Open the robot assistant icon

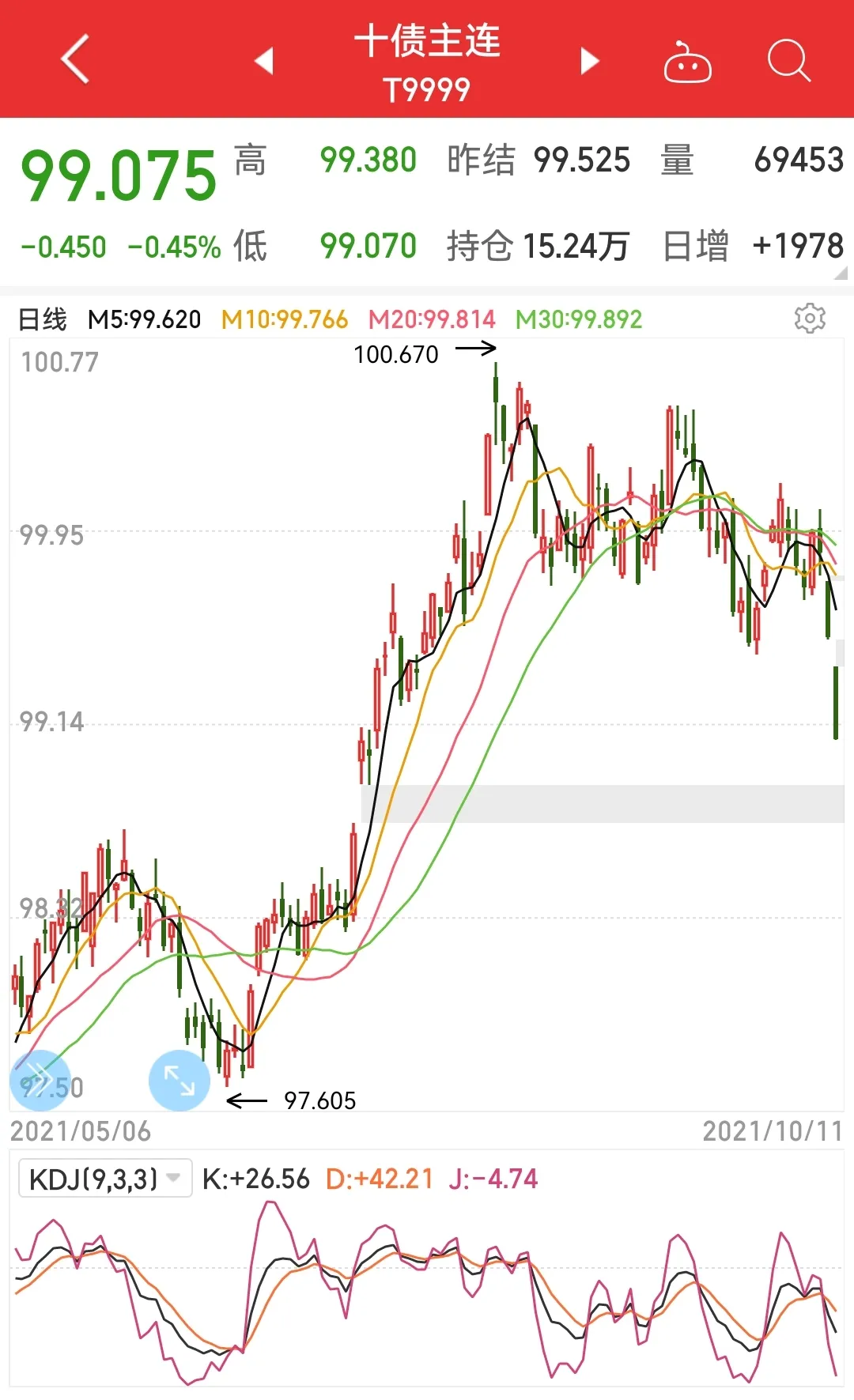click(x=687, y=62)
